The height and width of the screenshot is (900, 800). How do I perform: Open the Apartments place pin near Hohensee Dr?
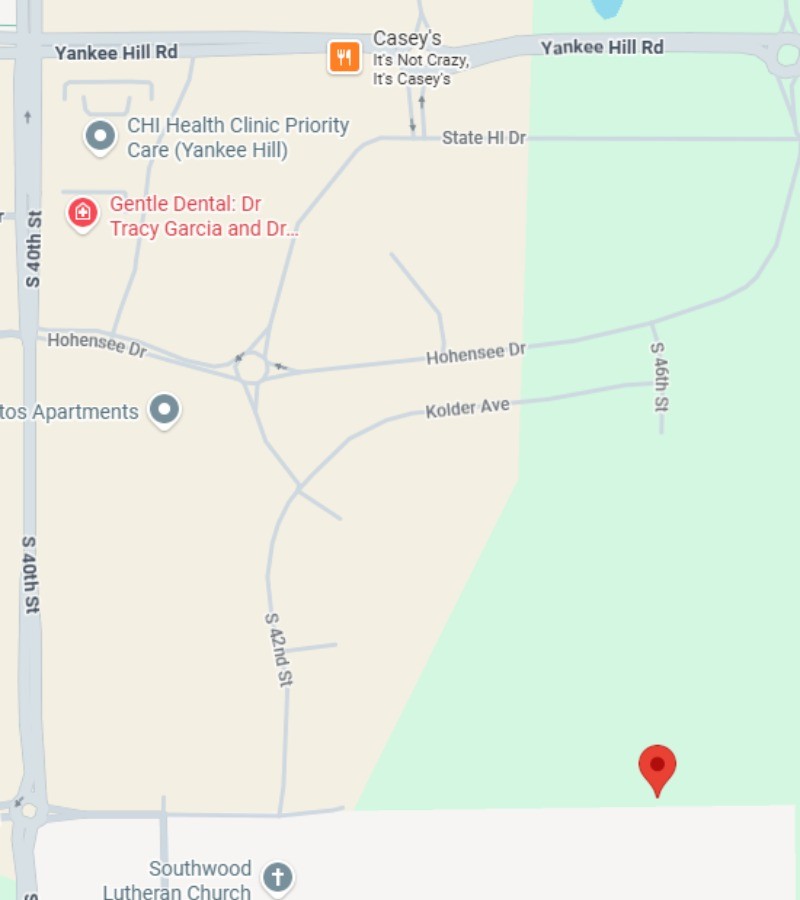pyautogui.click(x=164, y=409)
